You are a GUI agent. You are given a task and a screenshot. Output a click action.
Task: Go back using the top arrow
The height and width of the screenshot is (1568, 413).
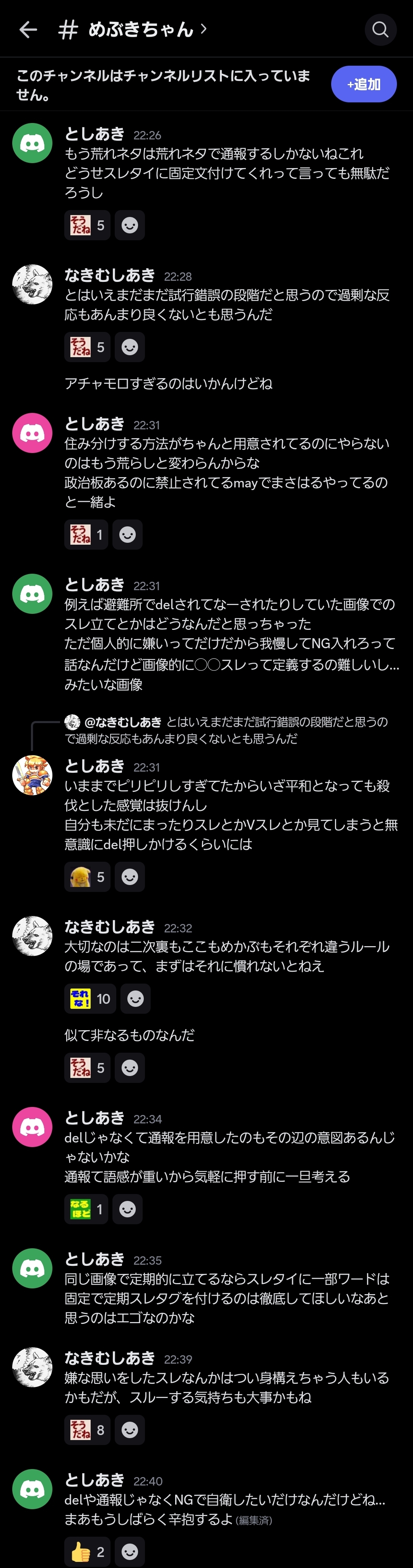28,29
